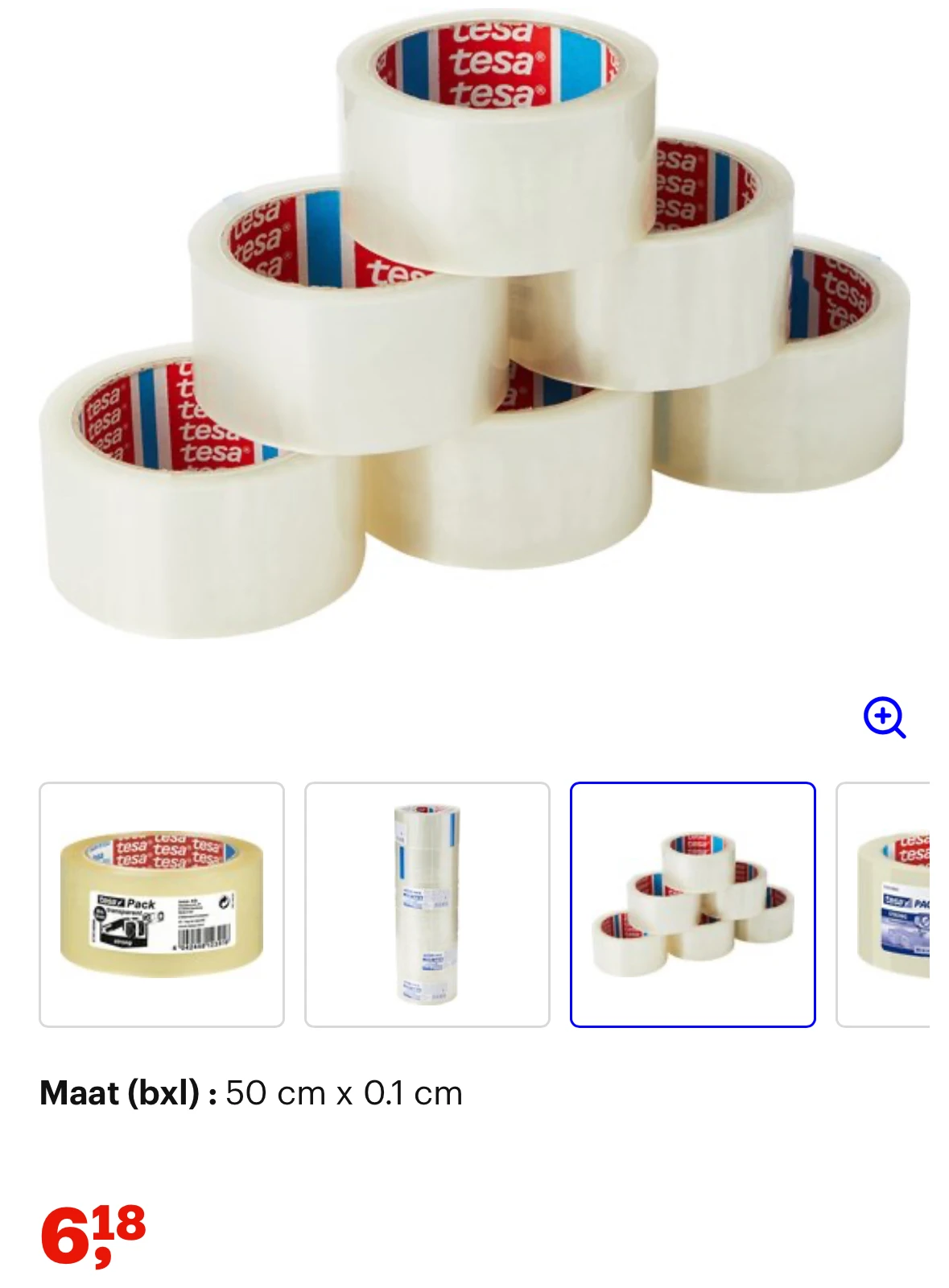Select the single tape roll thumbnail

tap(162, 904)
